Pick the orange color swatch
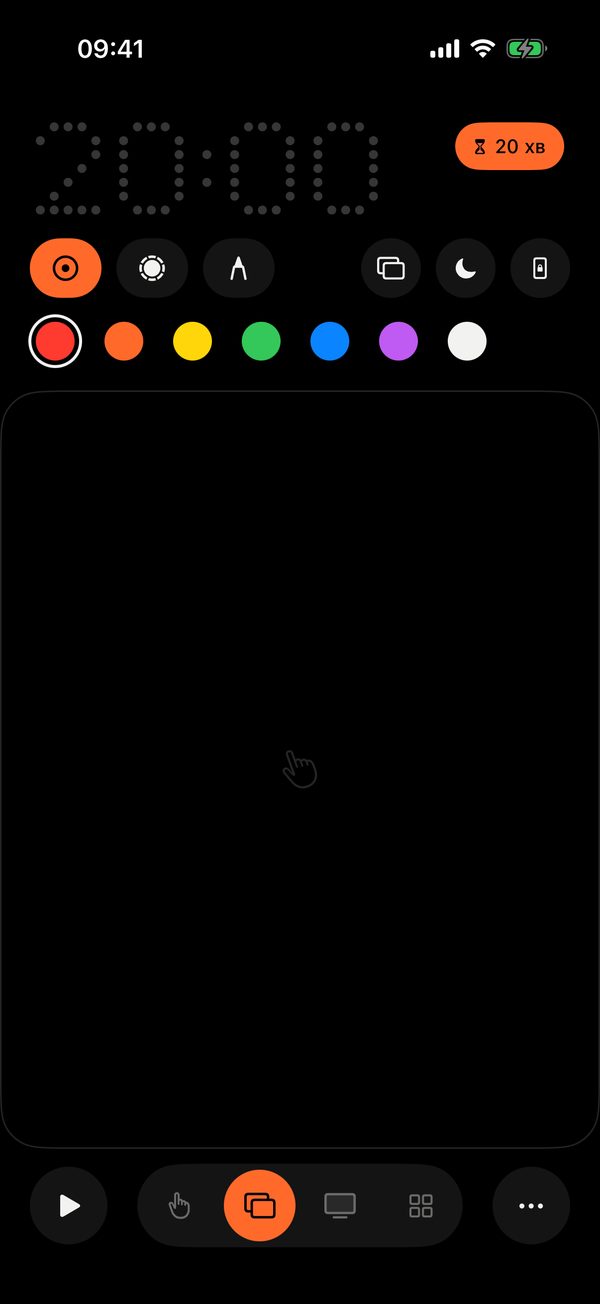 [x=124, y=341]
